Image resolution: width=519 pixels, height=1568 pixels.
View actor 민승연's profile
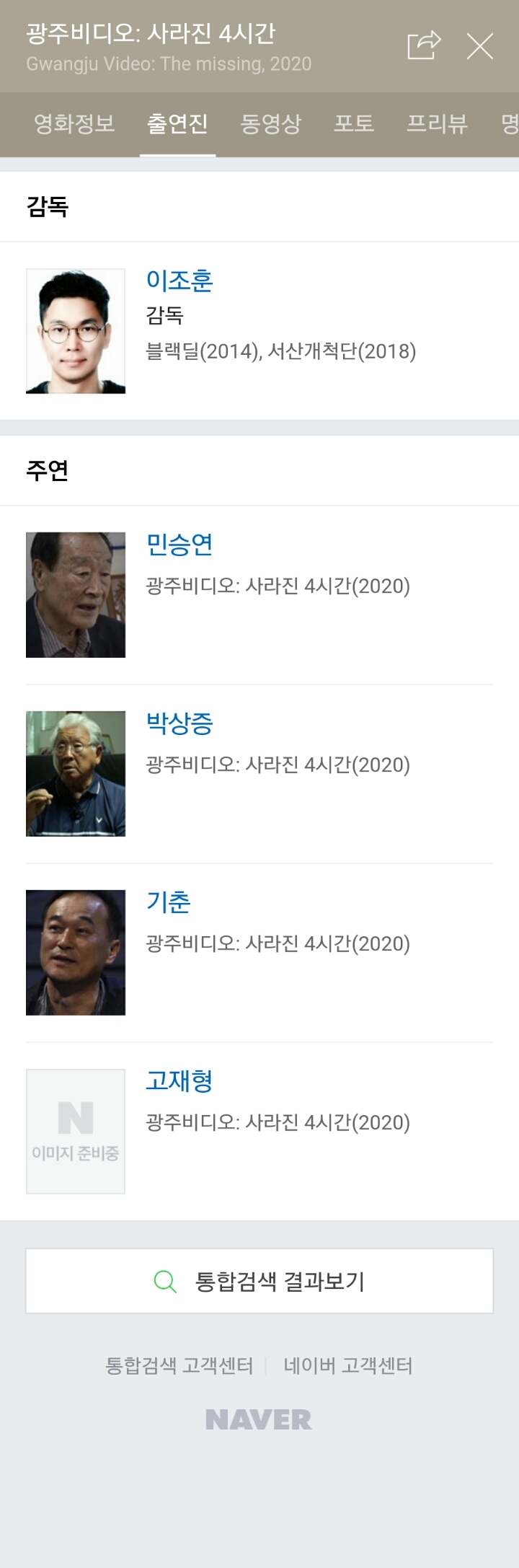pyautogui.click(x=179, y=545)
